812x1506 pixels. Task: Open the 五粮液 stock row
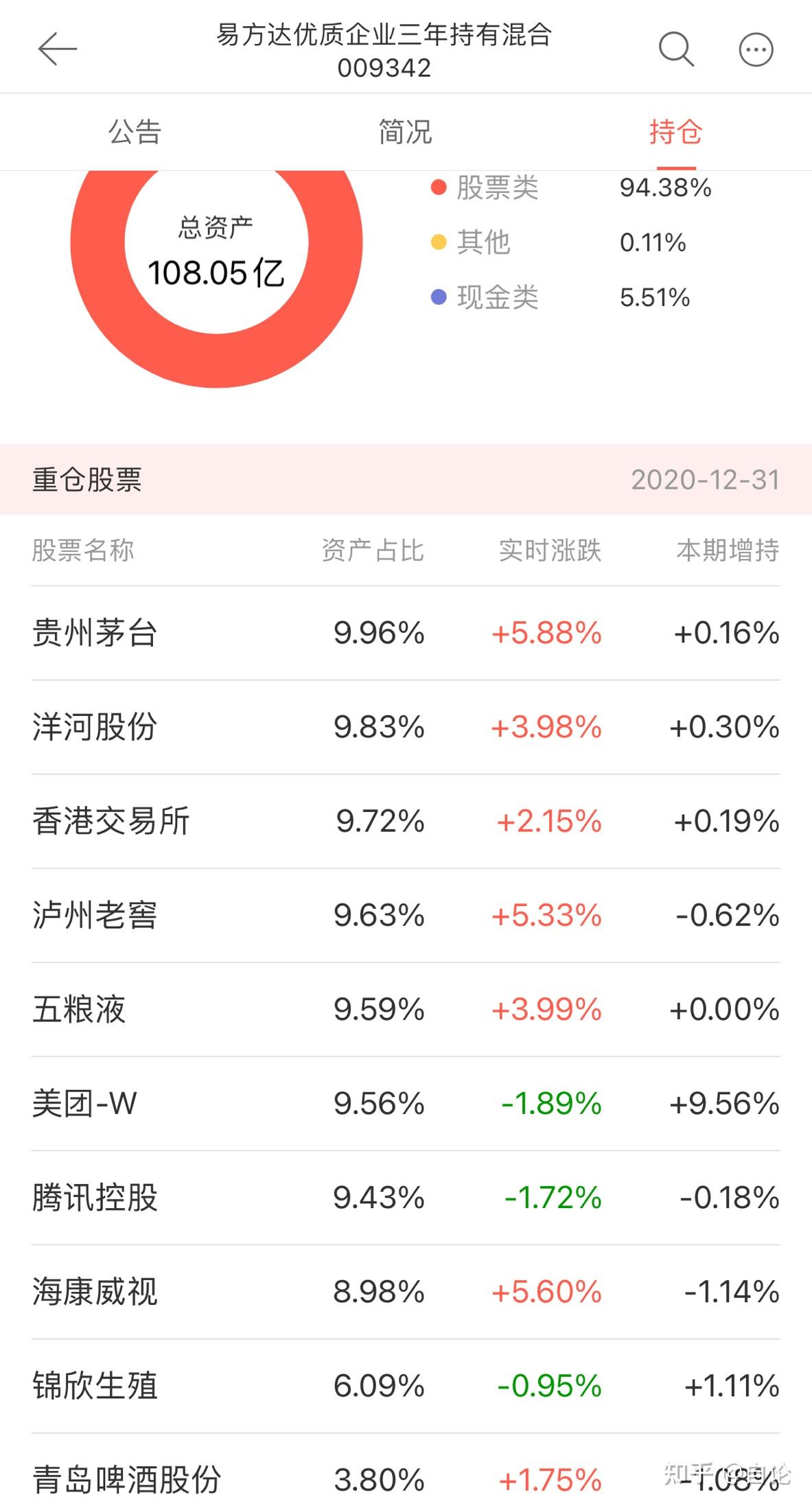(x=406, y=1010)
